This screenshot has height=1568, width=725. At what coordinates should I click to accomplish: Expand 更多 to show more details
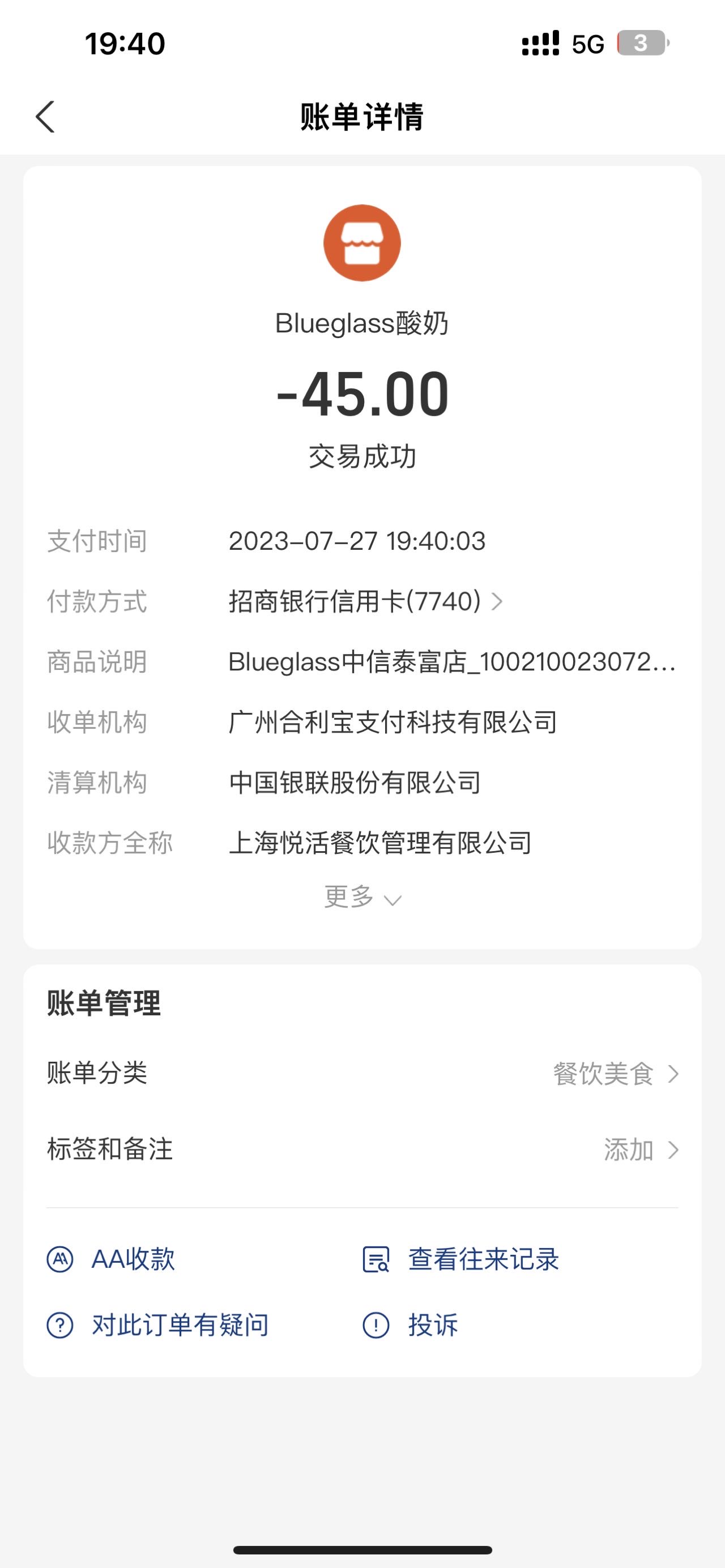(362, 897)
